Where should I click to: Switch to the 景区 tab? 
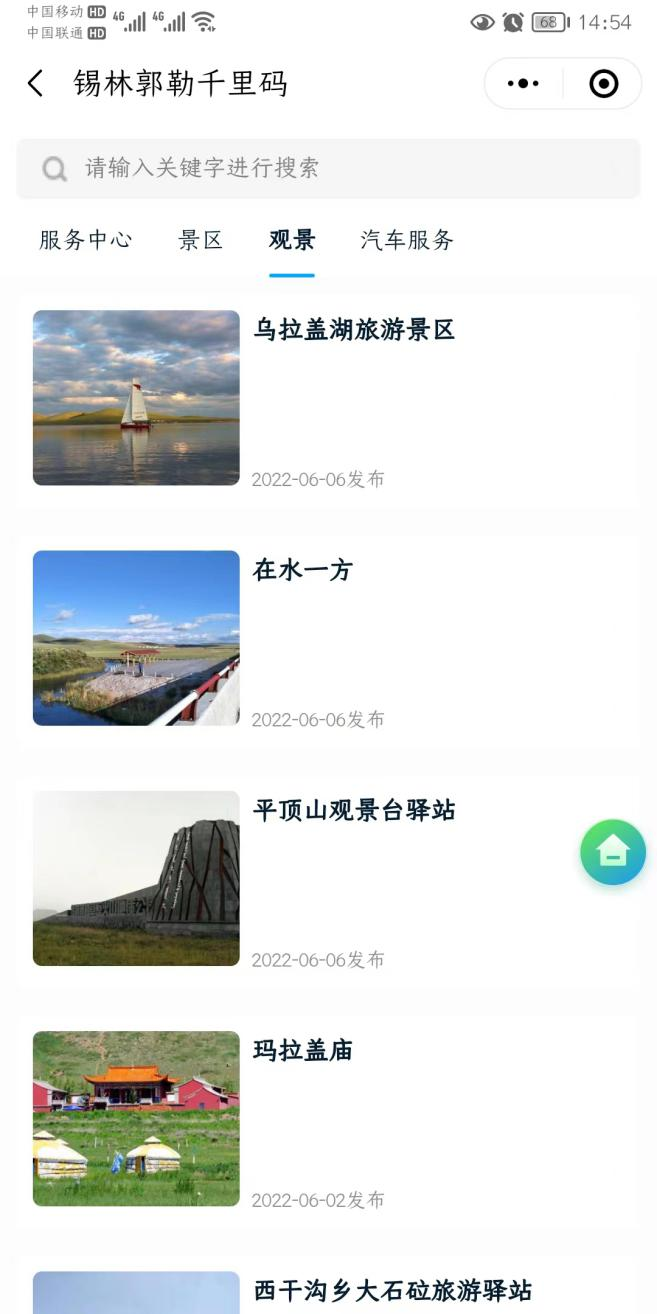[x=201, y=240]
